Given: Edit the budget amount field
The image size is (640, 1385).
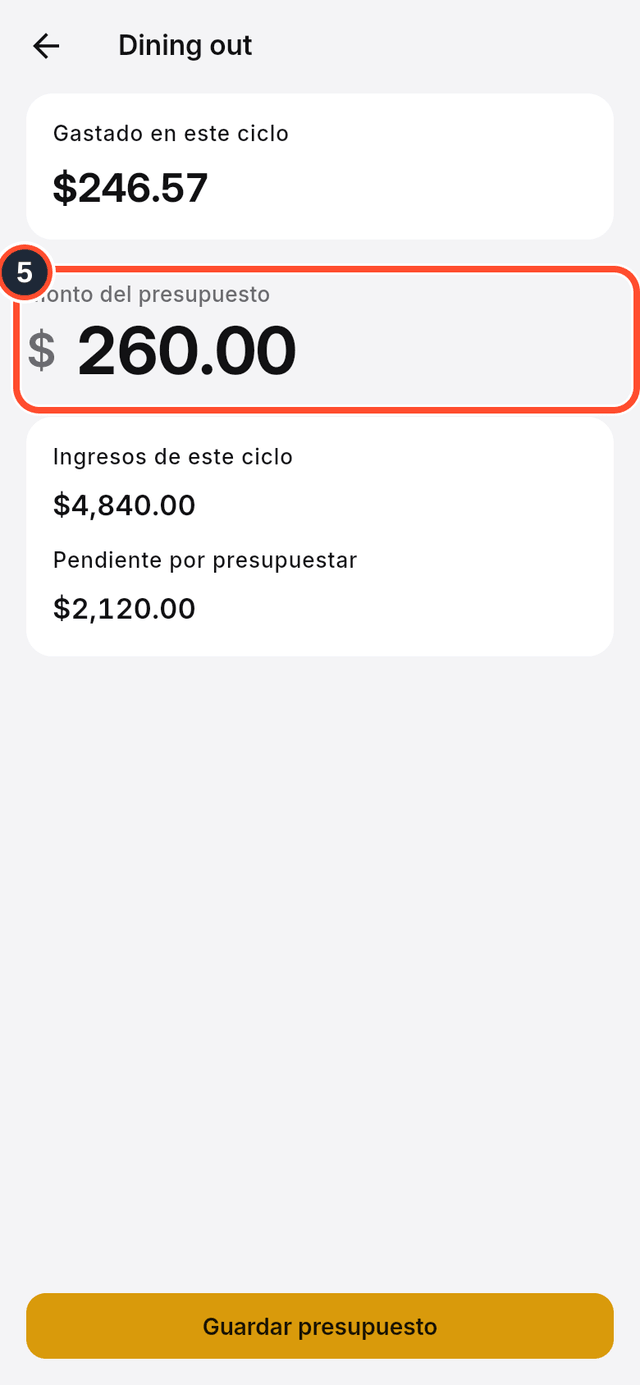Looking at the screenshot, I should click(325, 339).
